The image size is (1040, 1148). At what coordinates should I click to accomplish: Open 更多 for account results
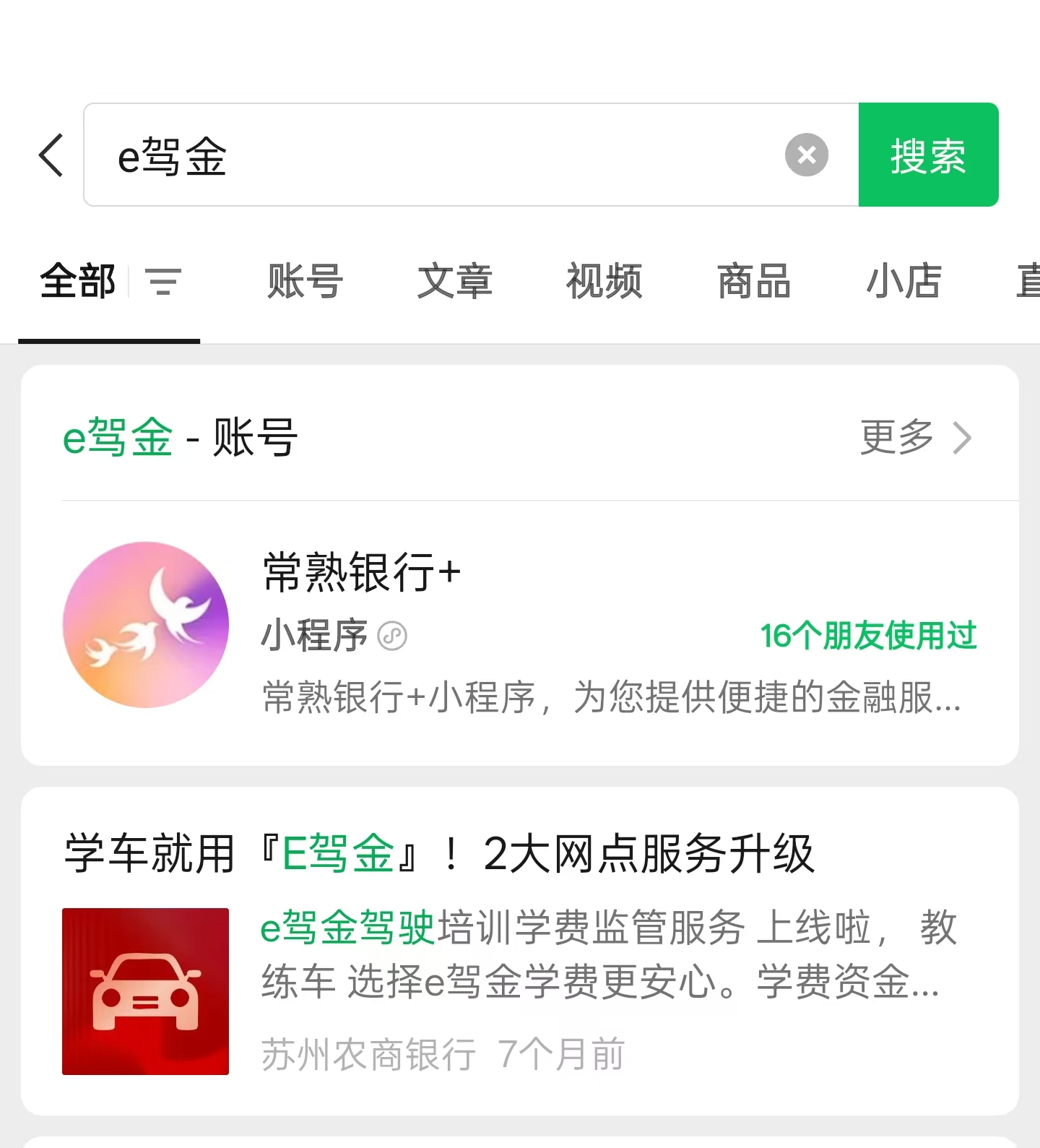pos(915,437)
